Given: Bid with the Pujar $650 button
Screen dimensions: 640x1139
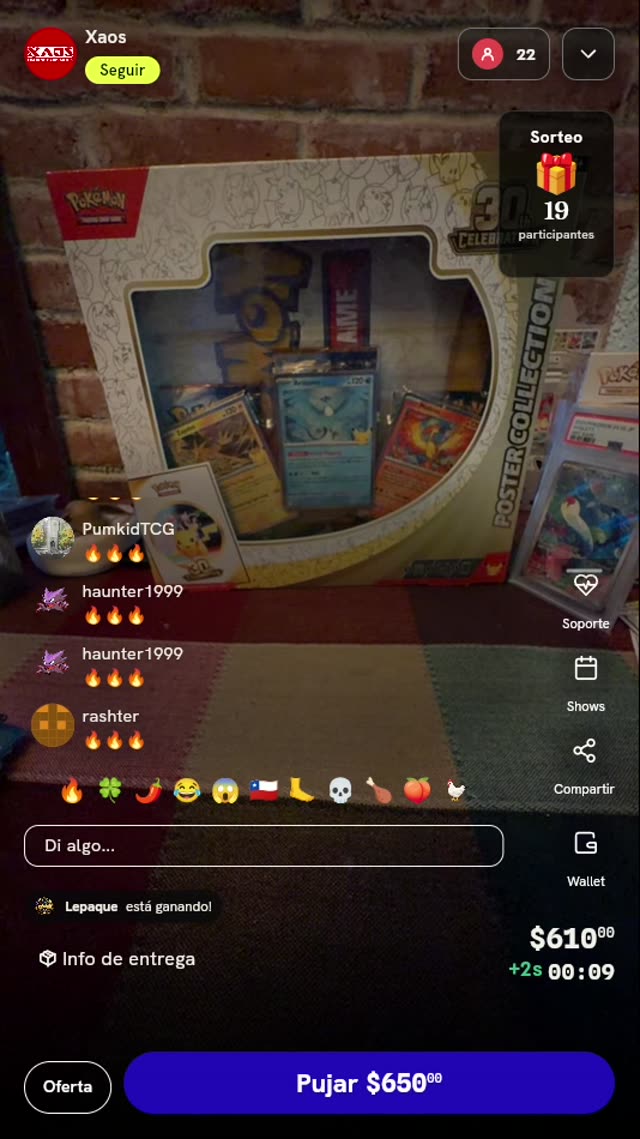Looking at the screenshot, I should (x=369, y=1083).
